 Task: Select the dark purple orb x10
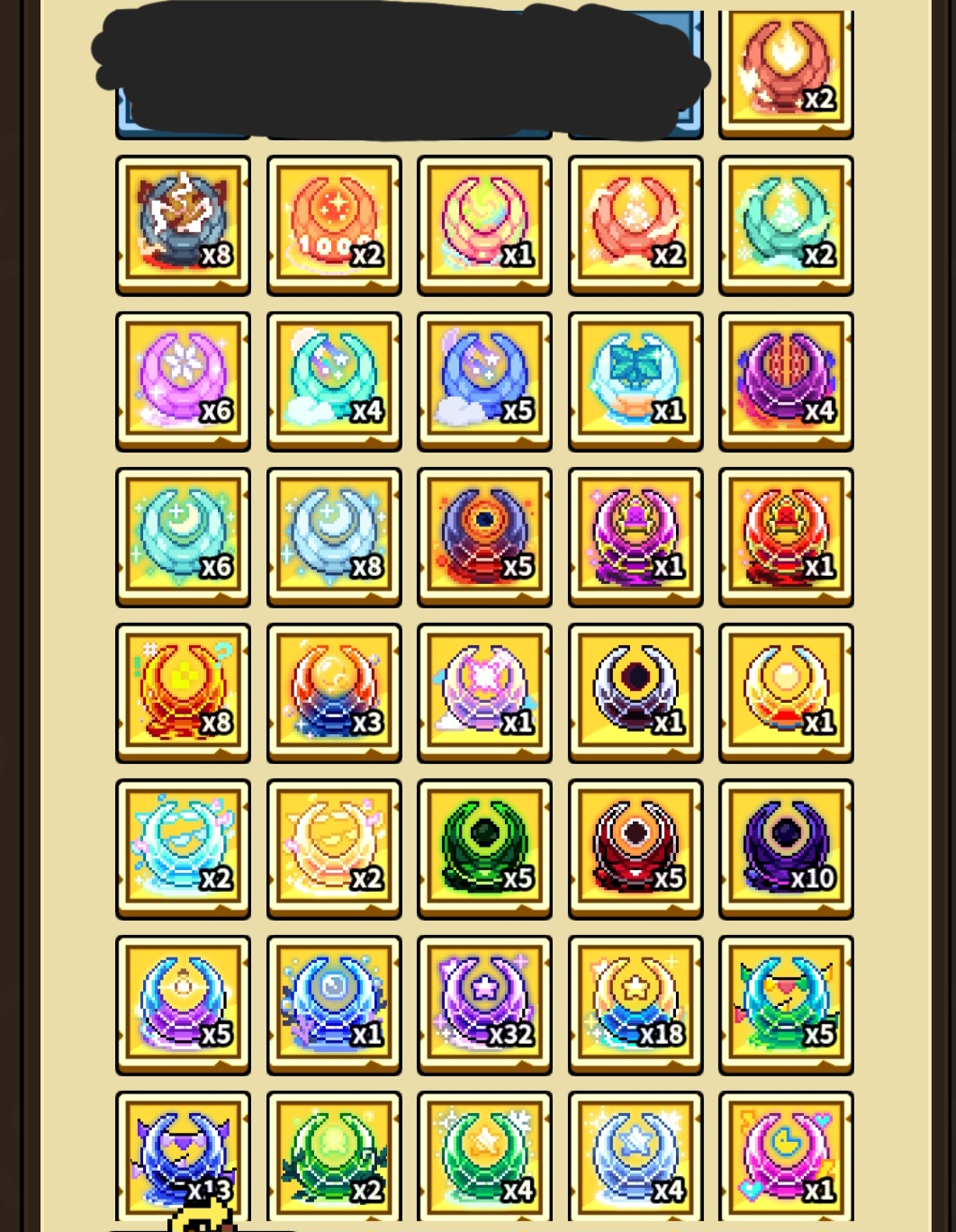(785, 848)
